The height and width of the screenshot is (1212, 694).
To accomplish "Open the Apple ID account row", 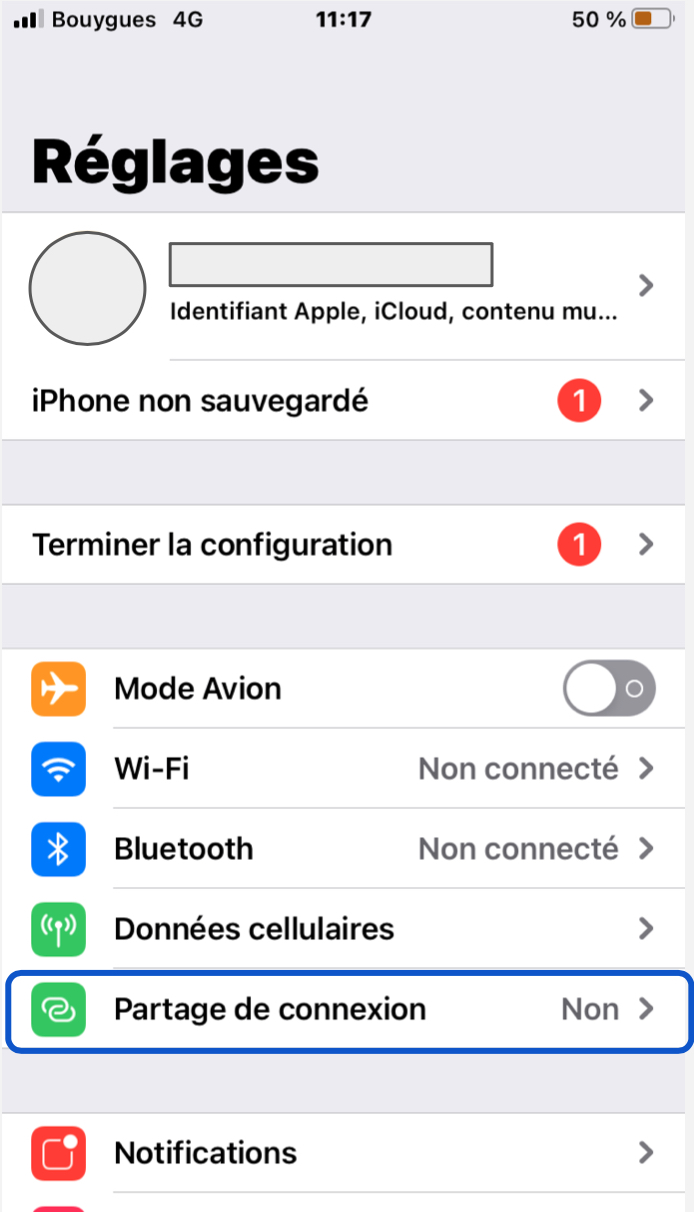I will tap(347, 287).
